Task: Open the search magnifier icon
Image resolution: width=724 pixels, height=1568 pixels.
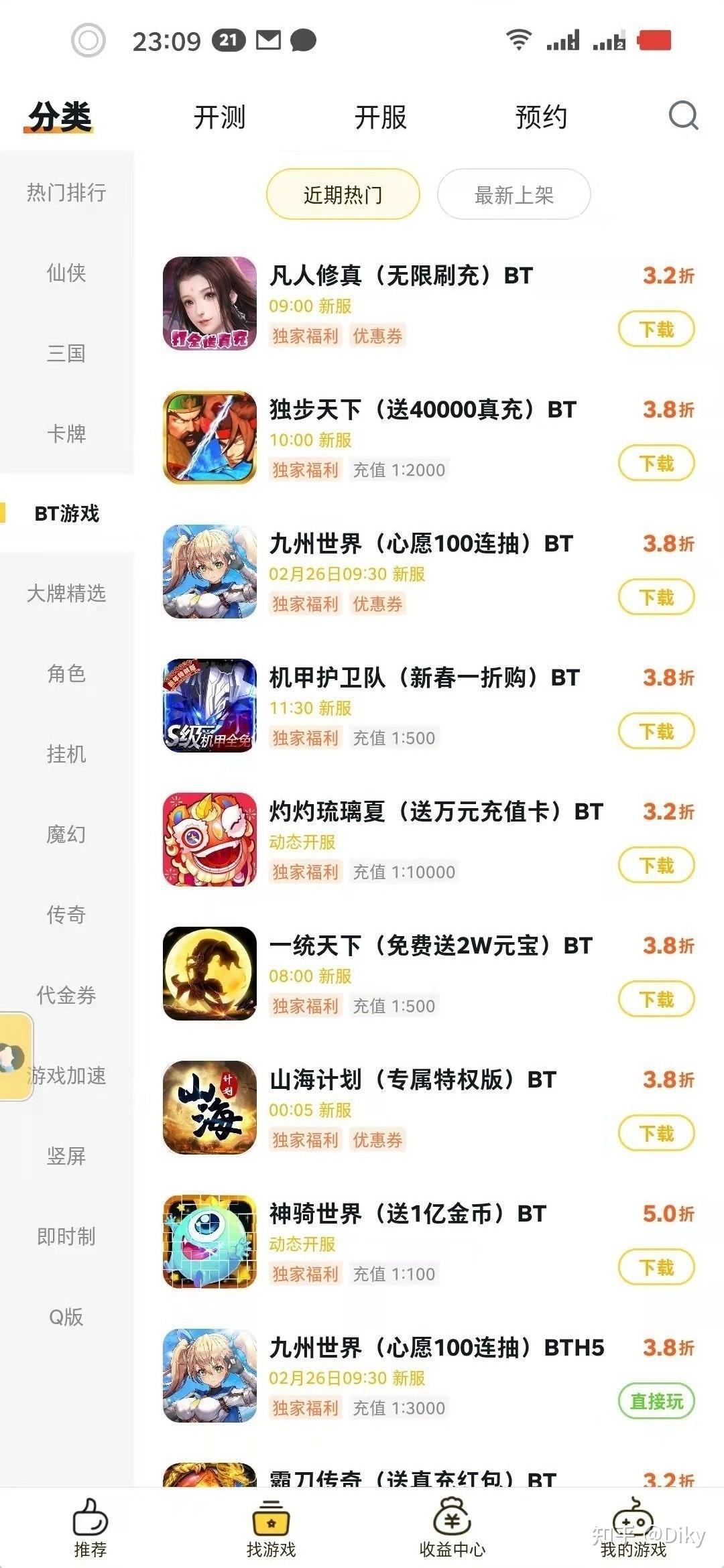Action: coord(683,116)
